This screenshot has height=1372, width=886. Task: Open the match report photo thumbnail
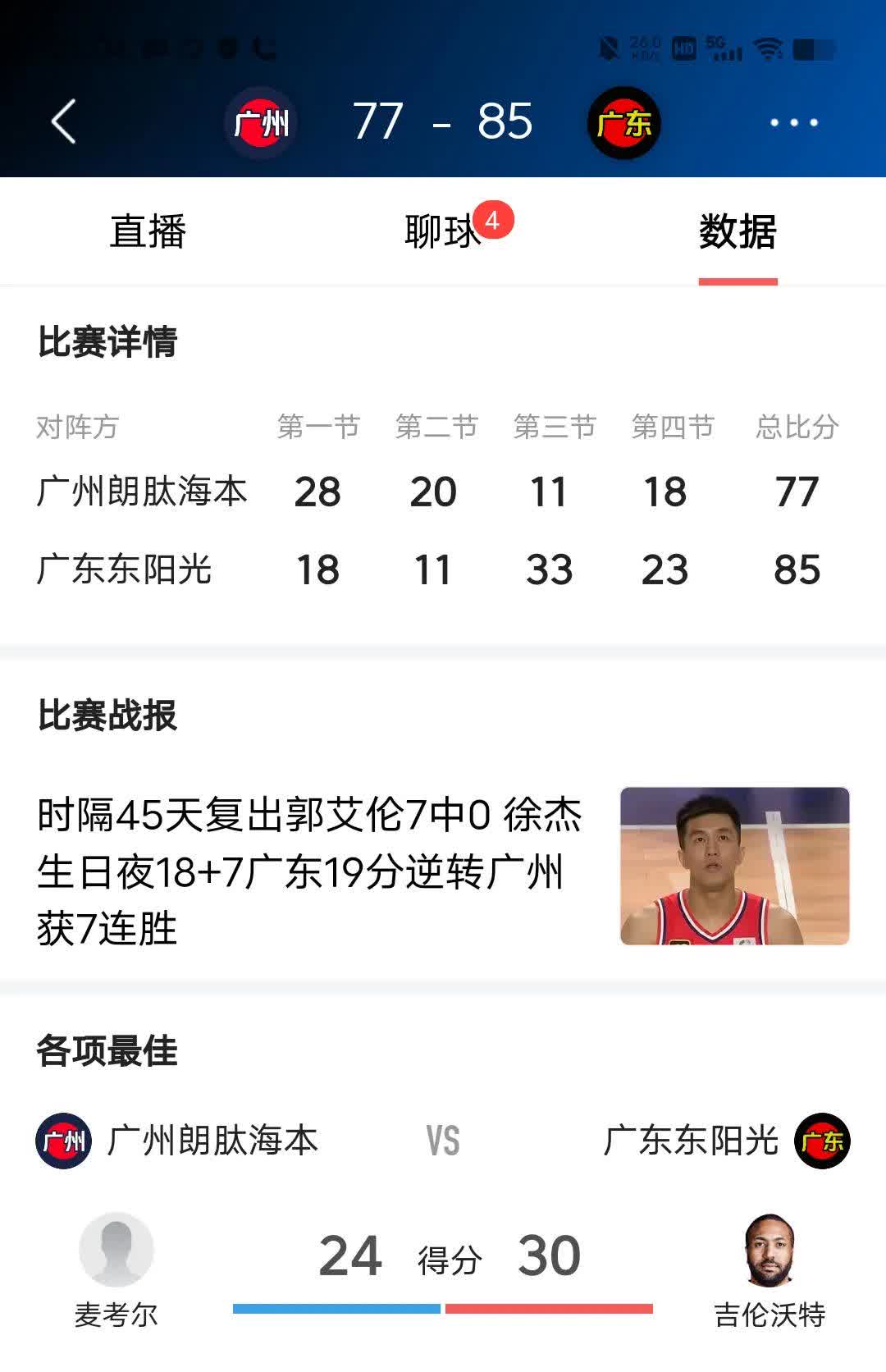click(x=734, y=866)
